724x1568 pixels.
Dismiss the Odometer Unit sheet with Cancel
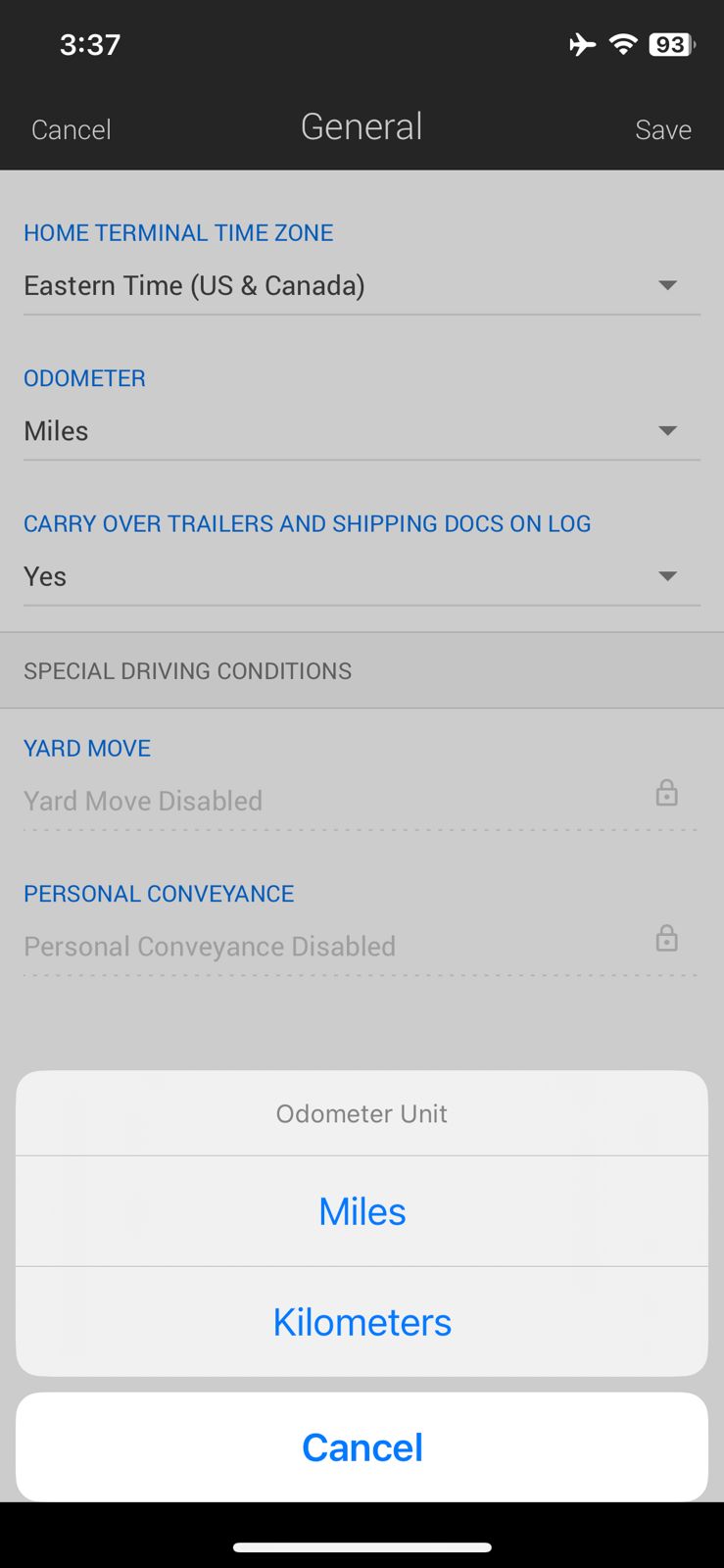[x=362, y=1447]
